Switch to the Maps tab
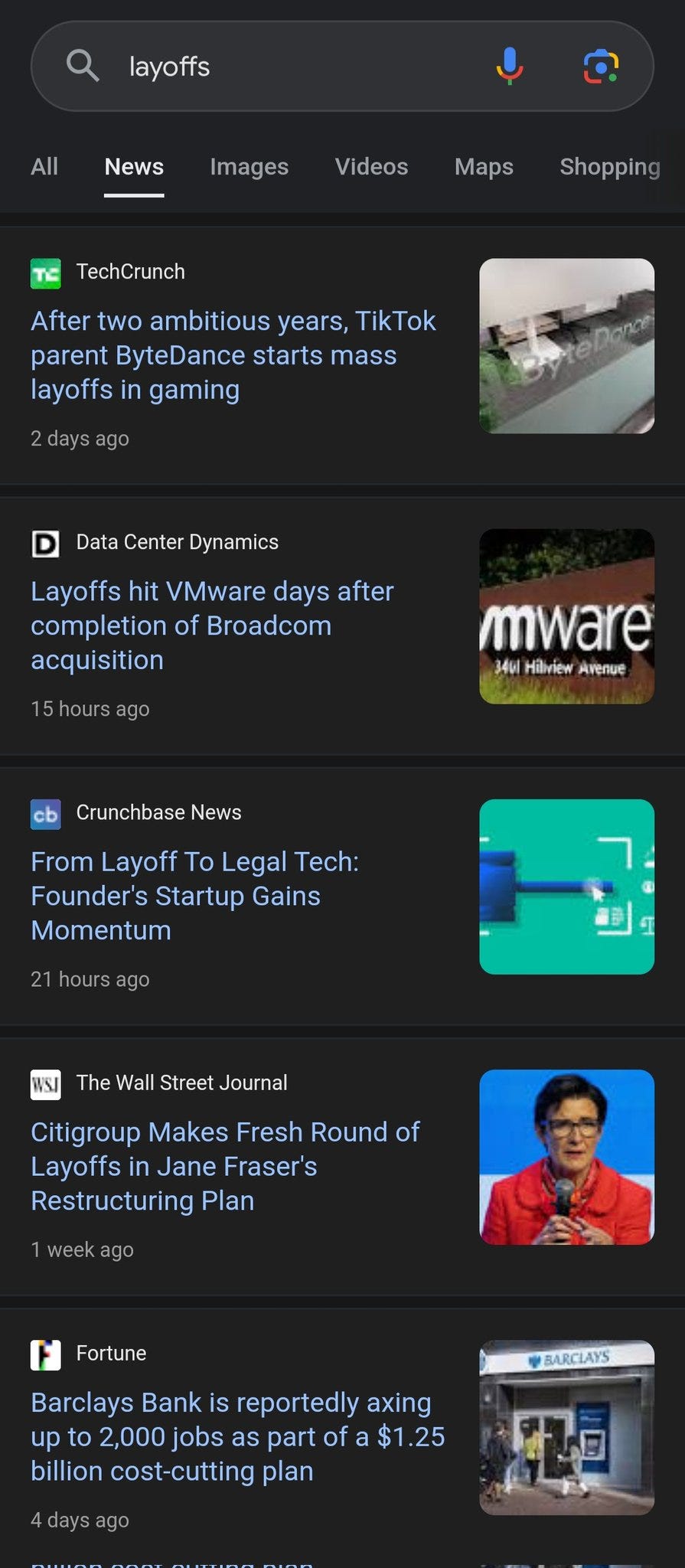Image resolution: width=685 pixels, height=1568 pixels. pos(484,167)
